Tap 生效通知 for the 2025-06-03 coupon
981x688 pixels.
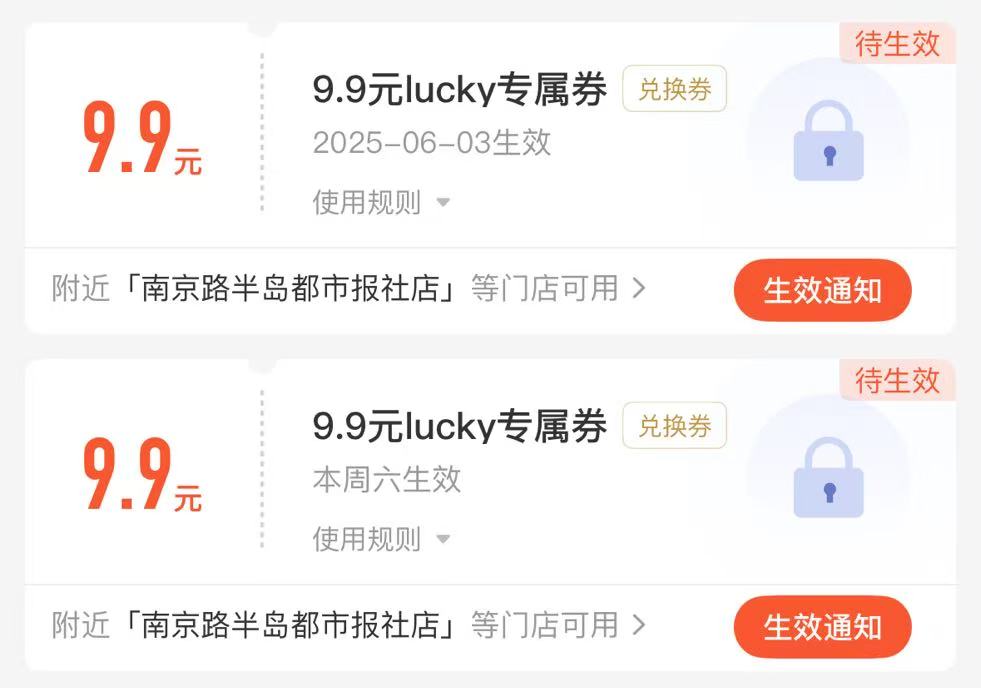tap(822, 291)
